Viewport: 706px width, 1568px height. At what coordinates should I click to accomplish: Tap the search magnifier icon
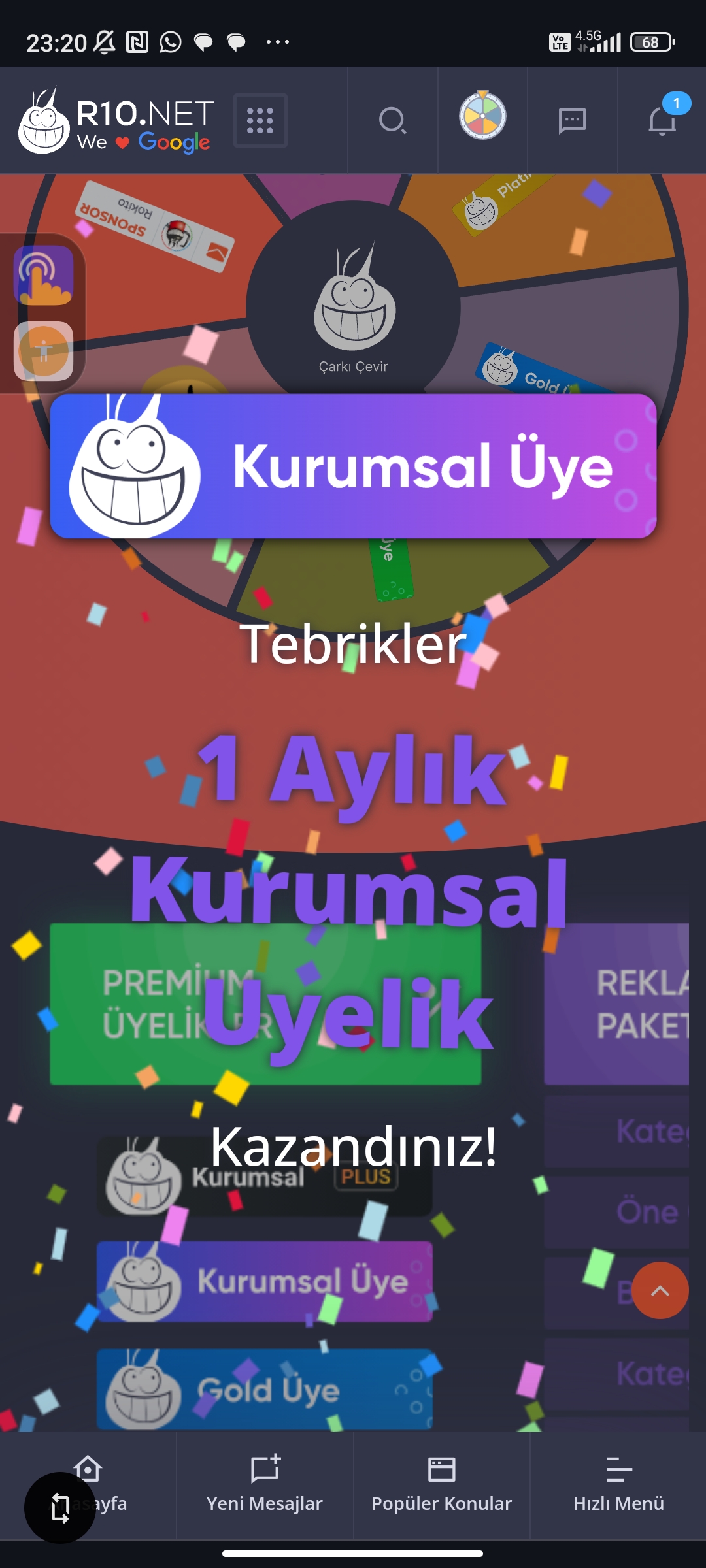pos(392,121)
